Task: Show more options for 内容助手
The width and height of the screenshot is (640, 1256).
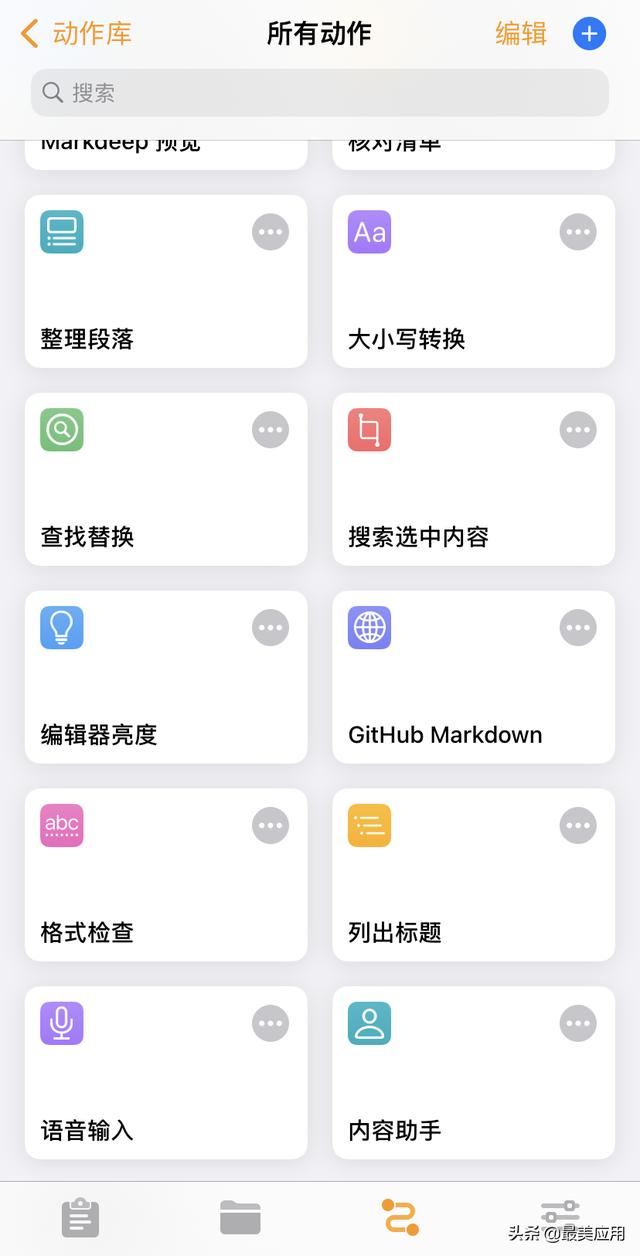Action: 578,1023
